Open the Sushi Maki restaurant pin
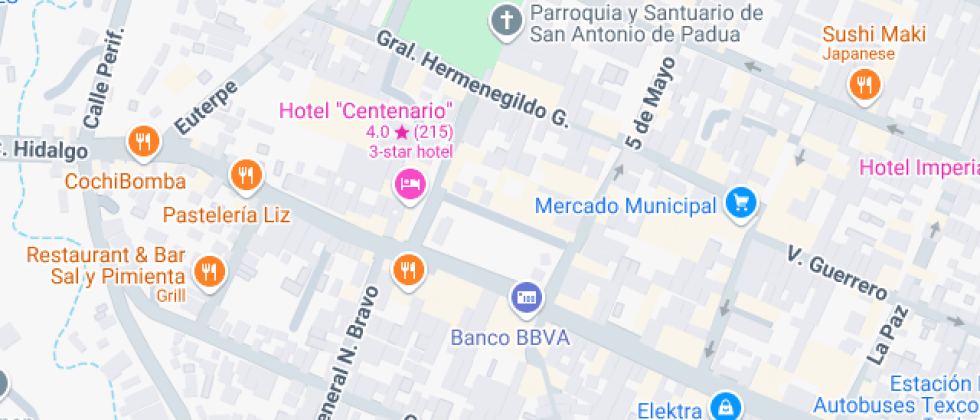Image resolution: width=980 pixels, height=420 pixels. tap(865, 84)
